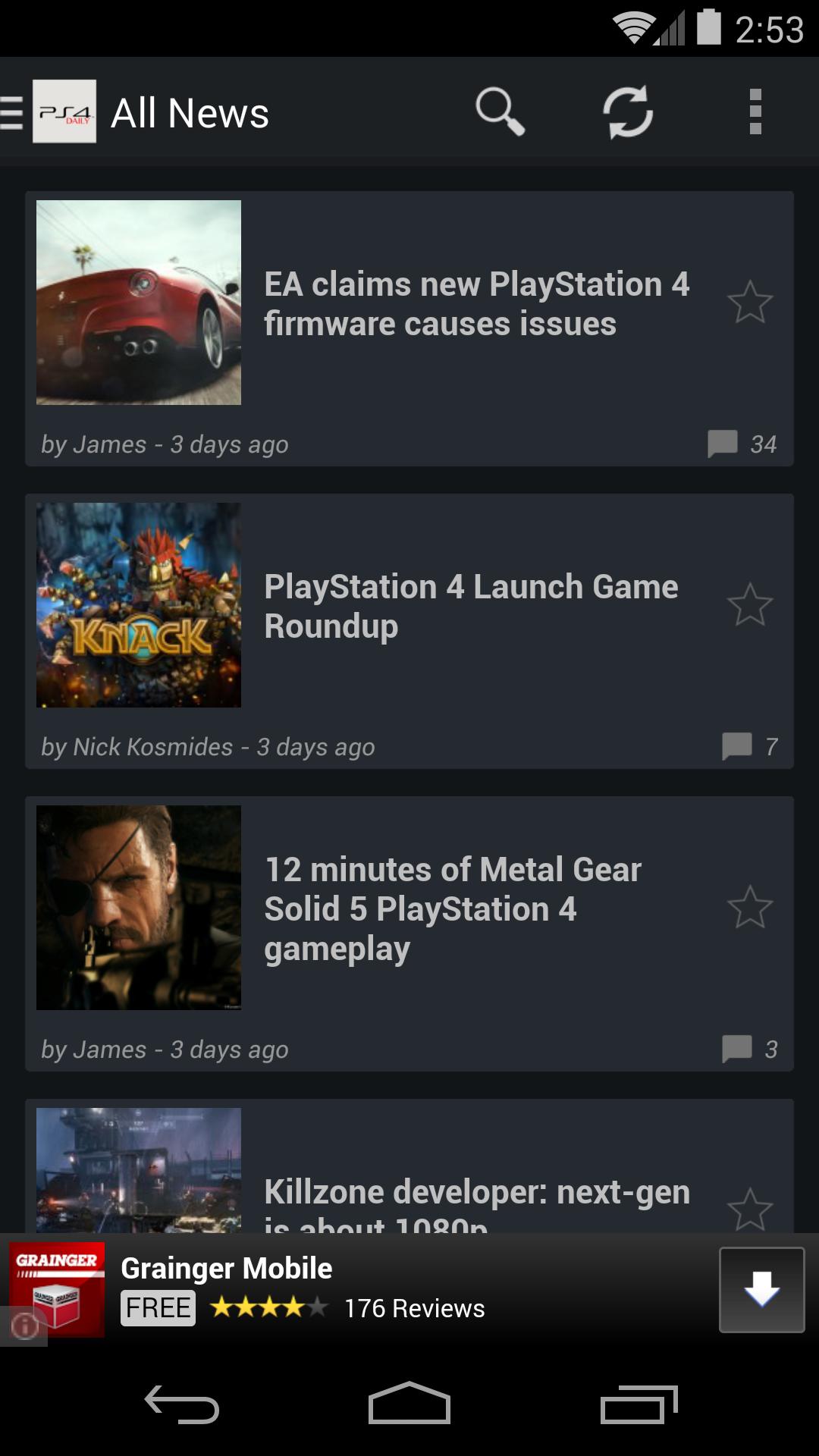Download the Grainger Mobile app
Image resolution: width=819 pixels, height=1456 pixels.
[x=762, y=1291]
